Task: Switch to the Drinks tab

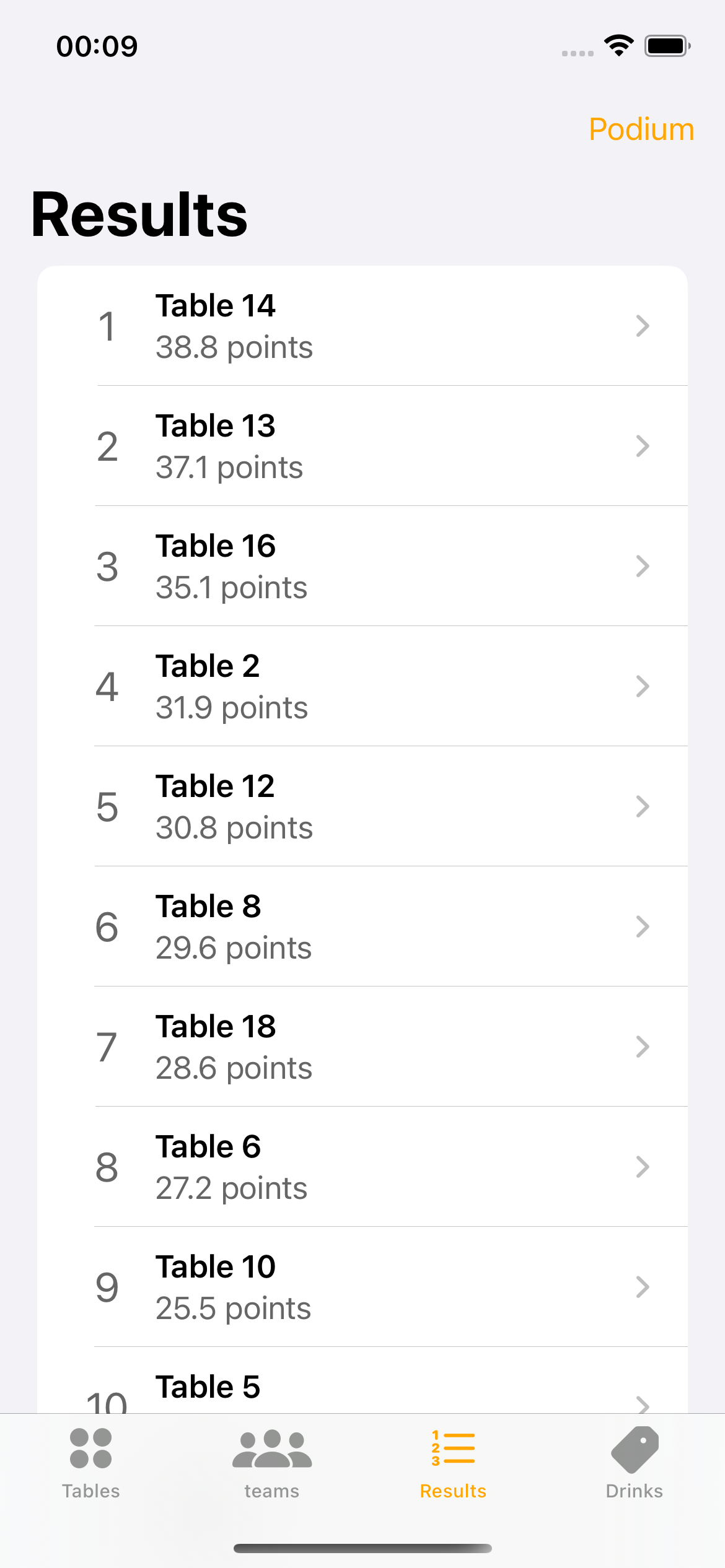Action: click(635, 1464)
